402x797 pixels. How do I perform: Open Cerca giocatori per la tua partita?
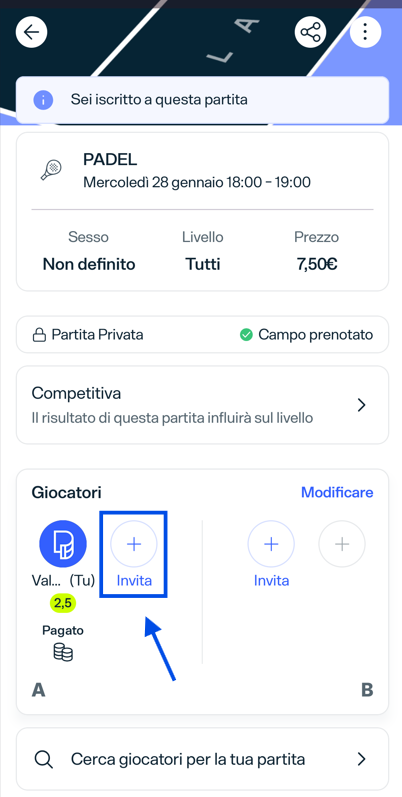point(202,759)
